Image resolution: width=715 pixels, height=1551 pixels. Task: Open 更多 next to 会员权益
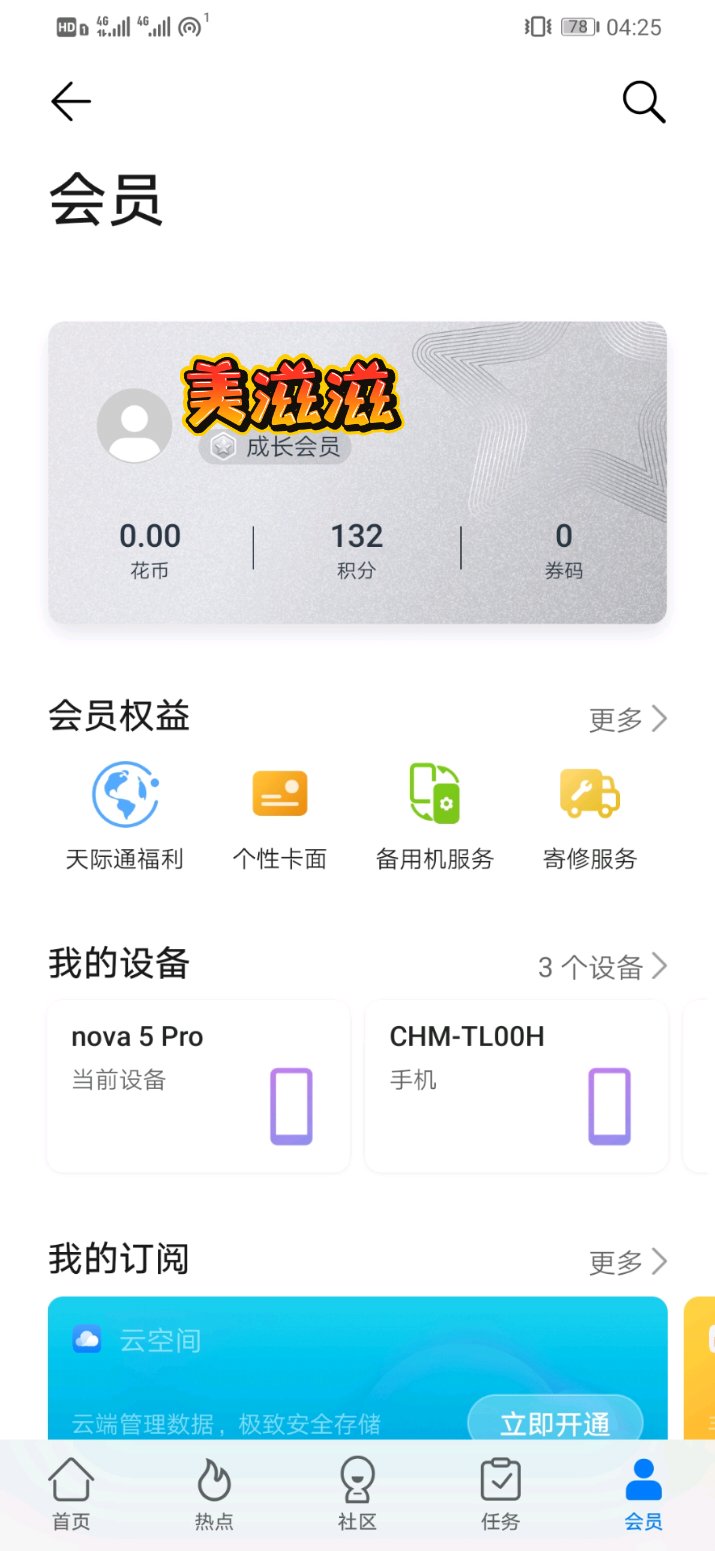pos(627,719)
